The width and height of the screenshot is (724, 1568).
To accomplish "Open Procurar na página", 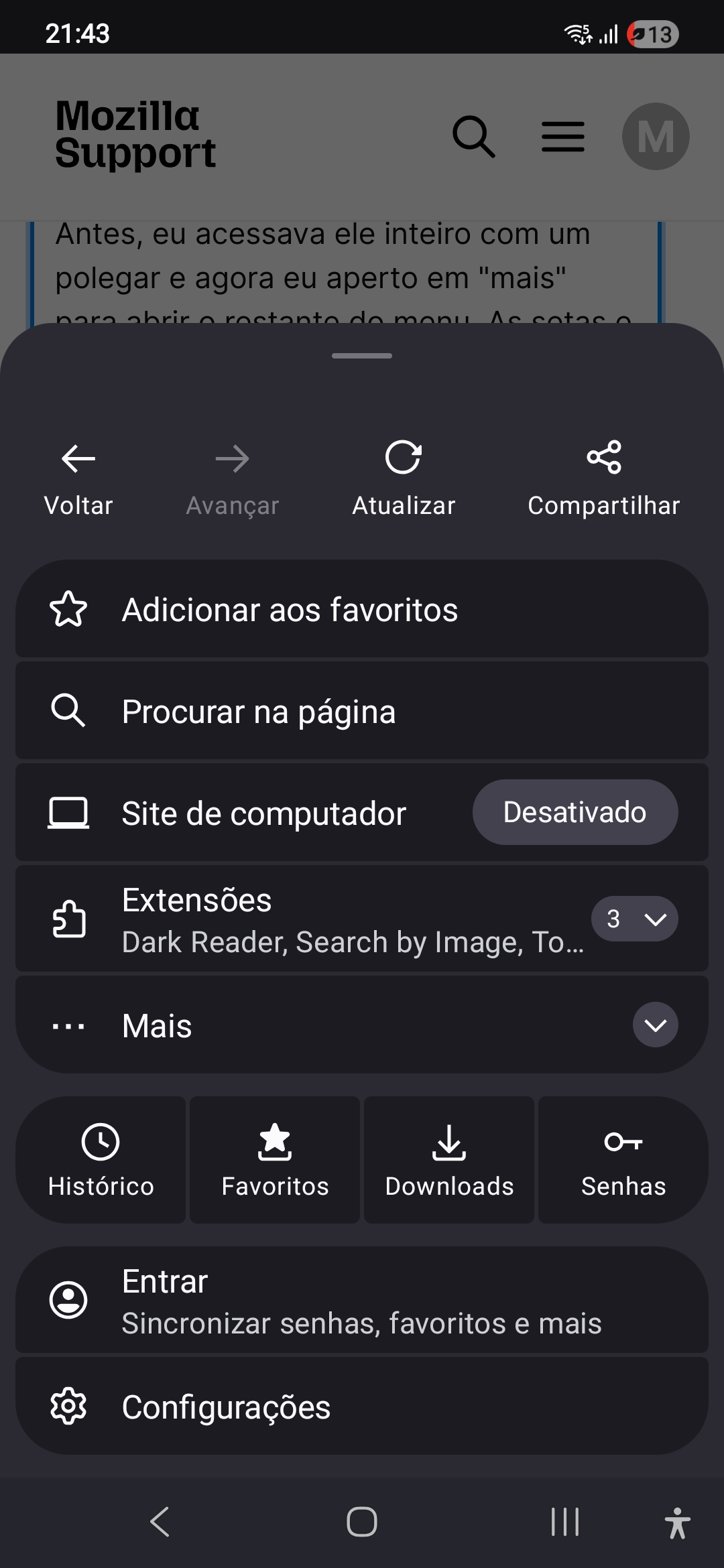I will pos(362,711).
